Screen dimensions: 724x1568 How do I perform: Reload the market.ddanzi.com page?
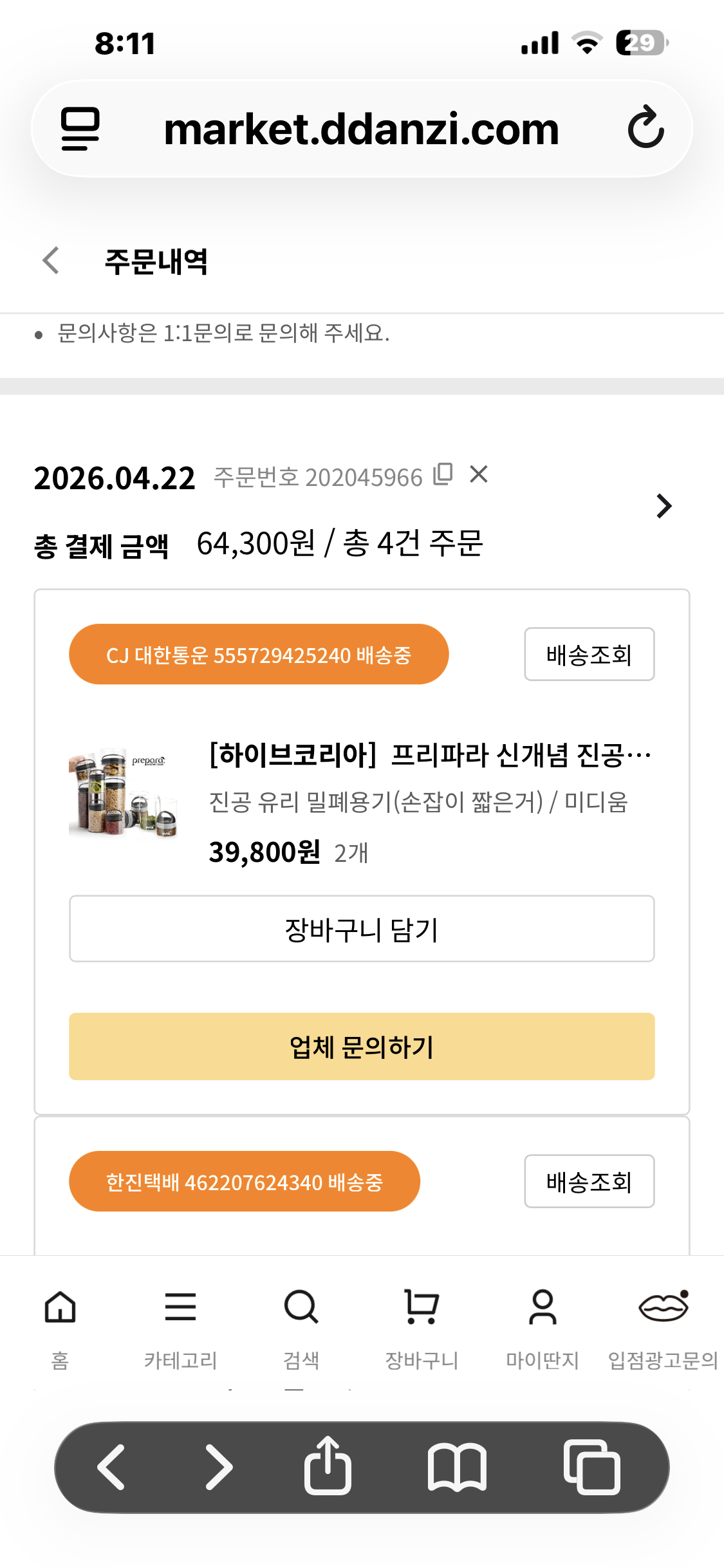(647, 127)
